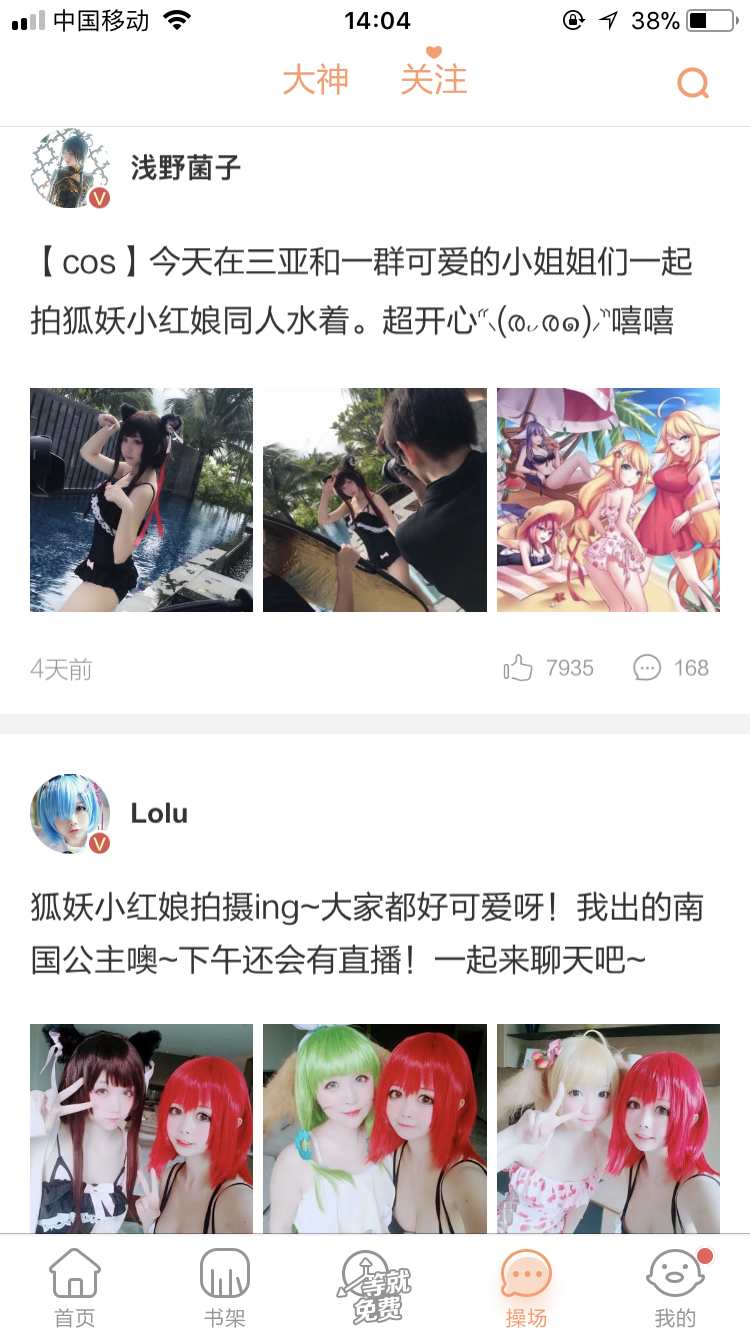View 浅野菌子's pool cosplay photo

[141, 499]
